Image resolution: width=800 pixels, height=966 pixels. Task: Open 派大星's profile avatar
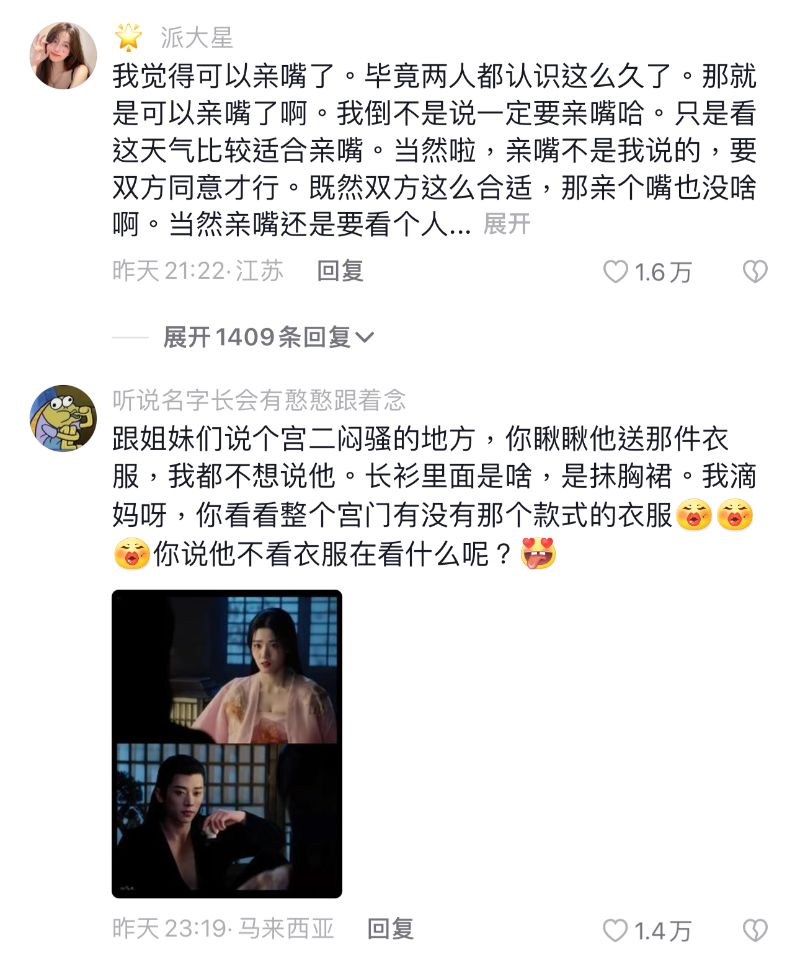point(64,55)
